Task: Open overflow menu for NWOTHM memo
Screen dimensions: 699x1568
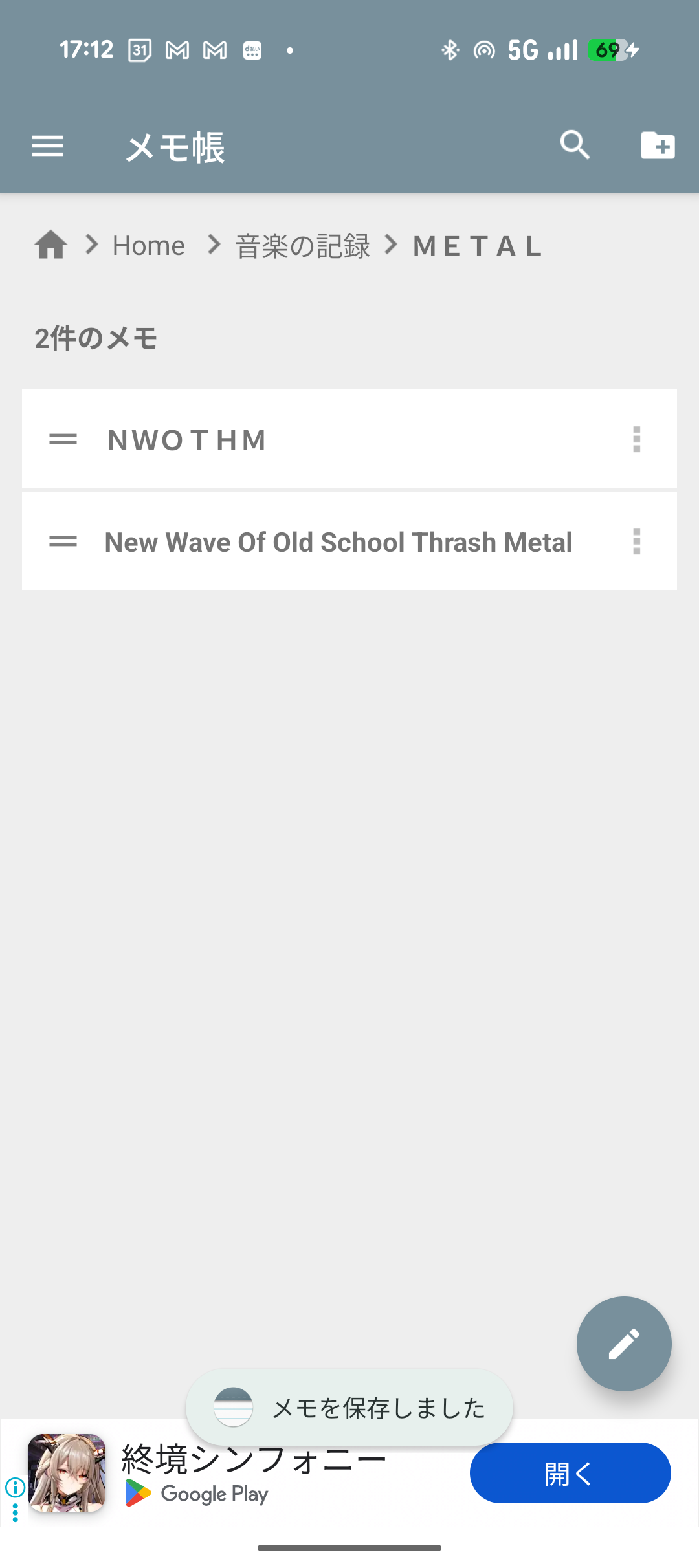Action: click(x=636, y=440)
